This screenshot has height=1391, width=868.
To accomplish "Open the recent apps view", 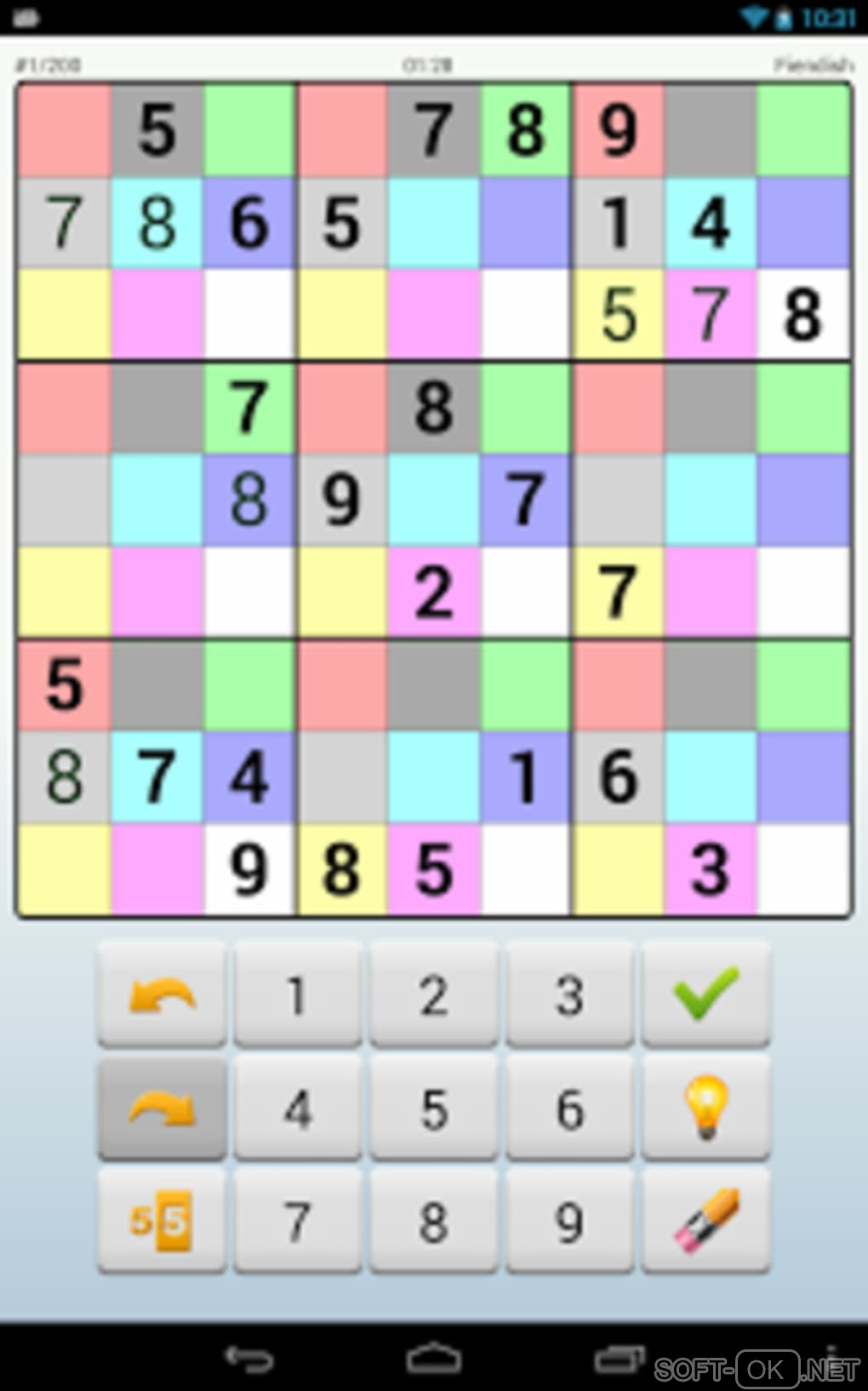I will pos(620,1359).
